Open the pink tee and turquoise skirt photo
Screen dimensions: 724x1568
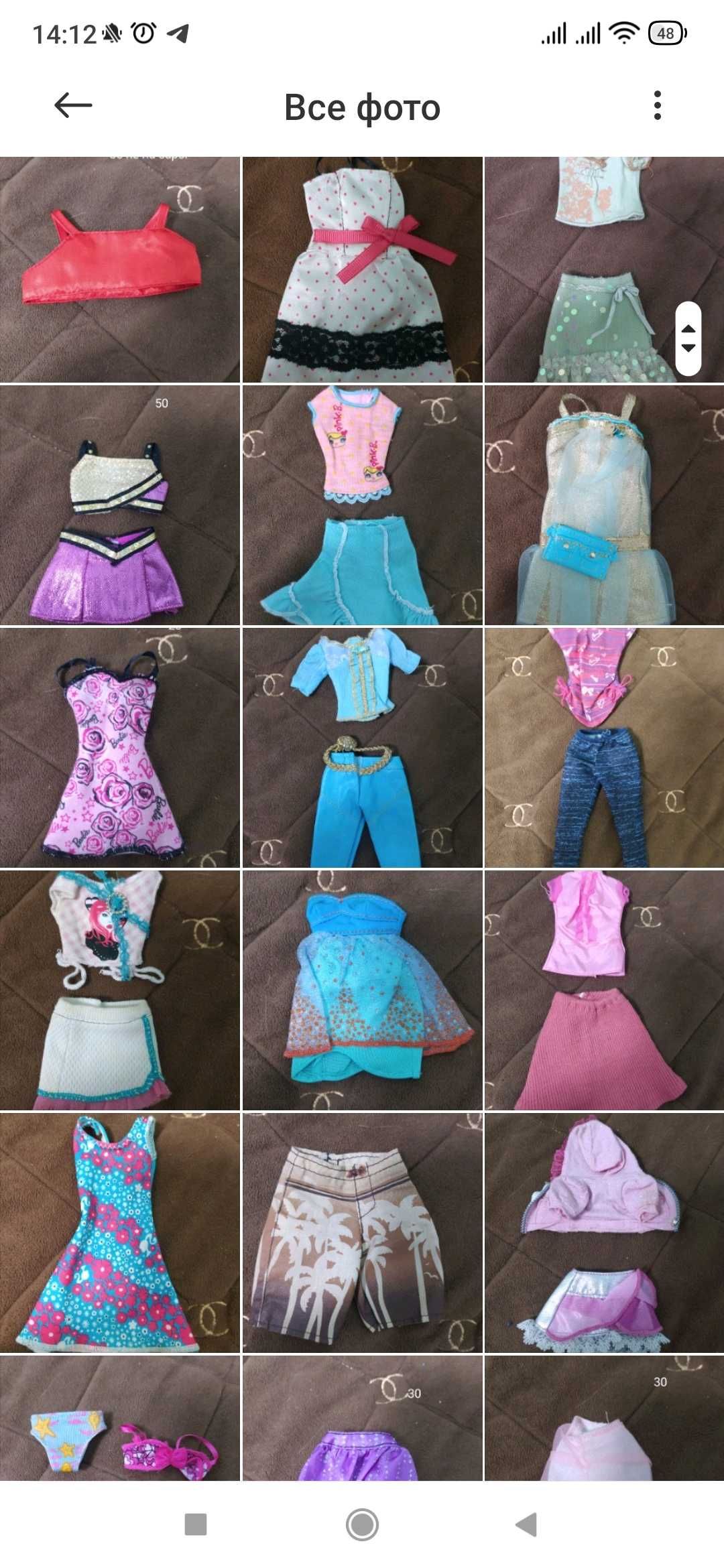coord(363,505)
